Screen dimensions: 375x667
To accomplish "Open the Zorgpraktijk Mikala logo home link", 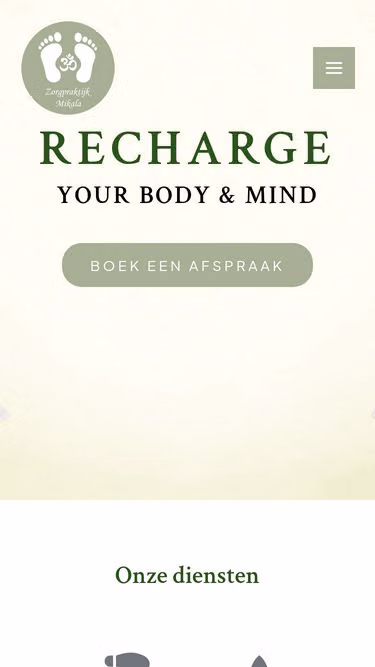I will pos(68,68).
